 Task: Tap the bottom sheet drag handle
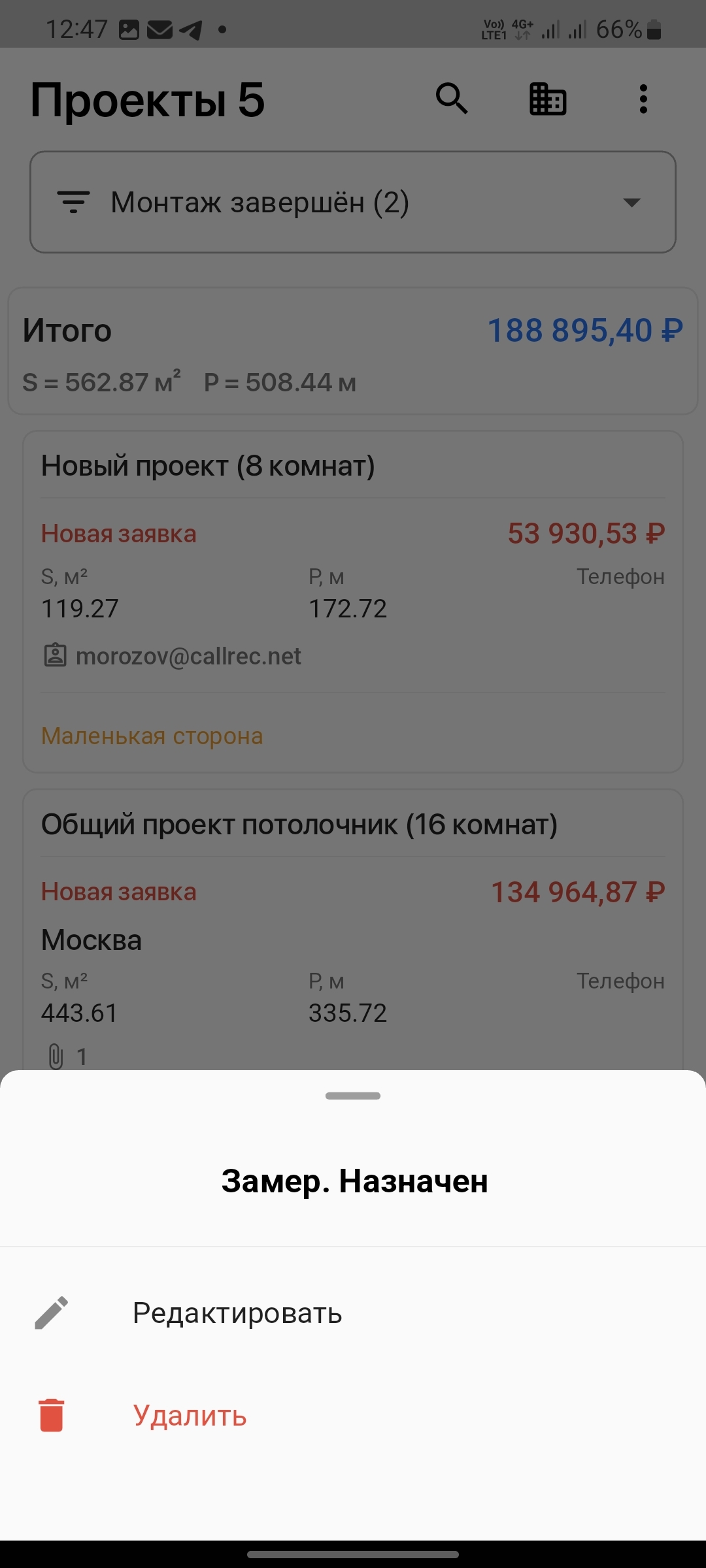353,1096
